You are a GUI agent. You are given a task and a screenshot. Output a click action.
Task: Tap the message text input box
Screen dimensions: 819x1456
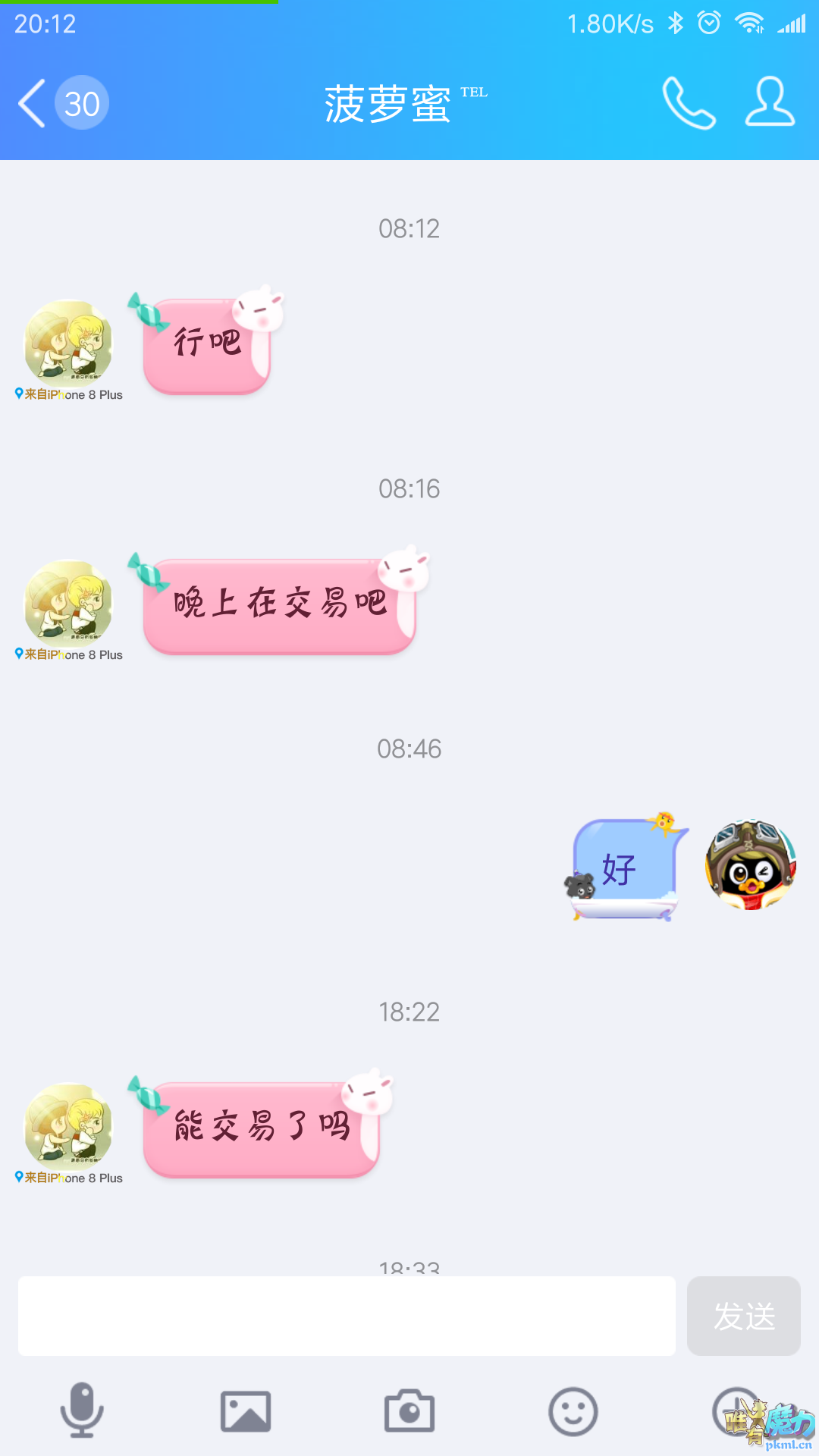tap(347, 1316)
